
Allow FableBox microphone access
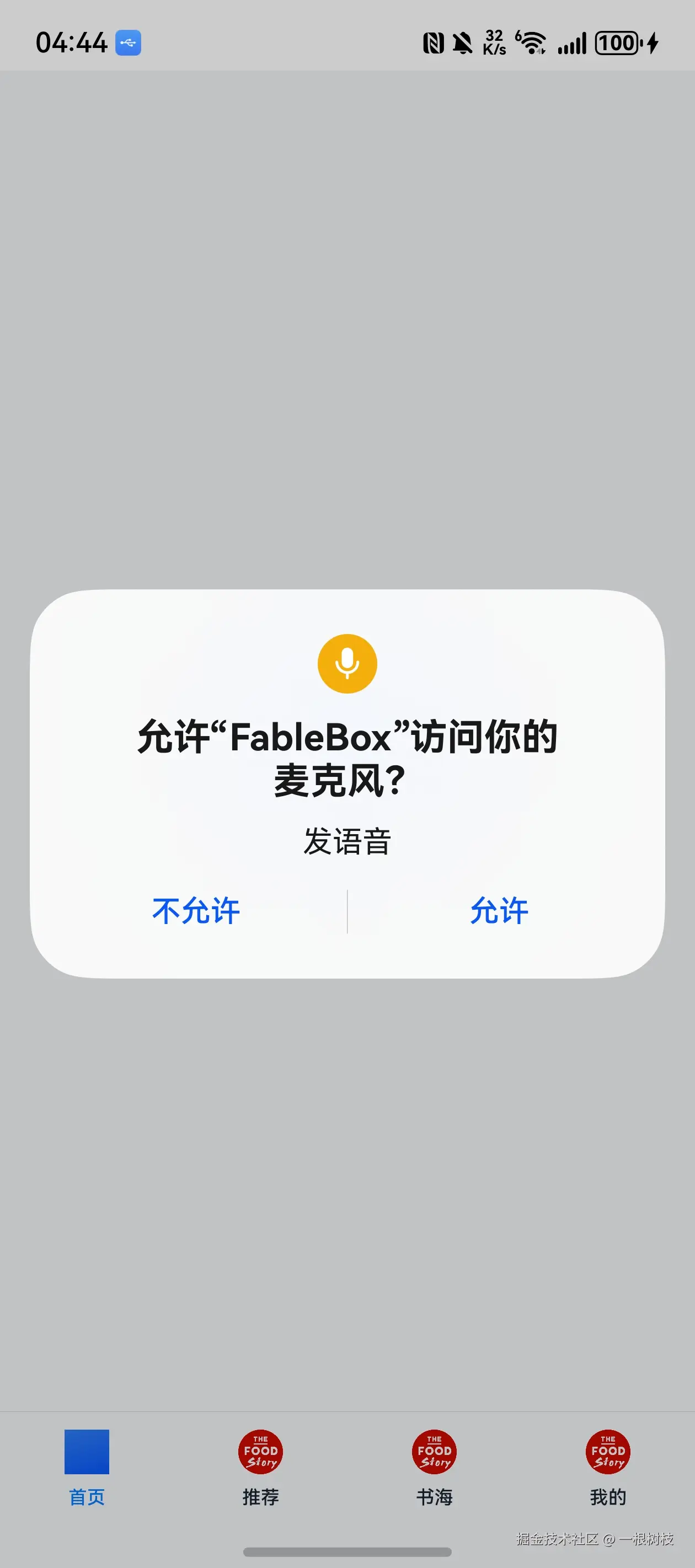coord(499,911)
